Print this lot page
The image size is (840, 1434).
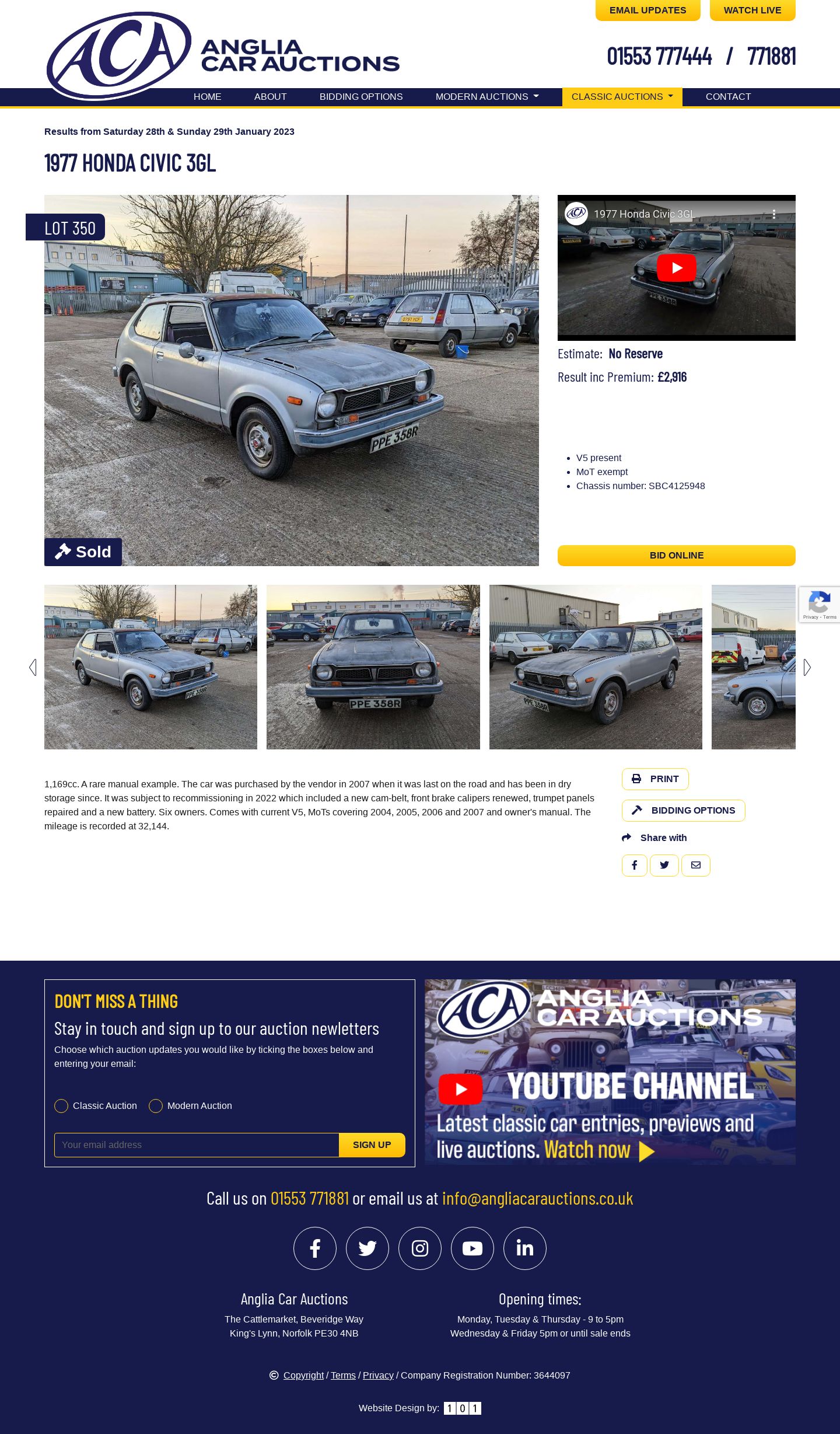(655, 779)
